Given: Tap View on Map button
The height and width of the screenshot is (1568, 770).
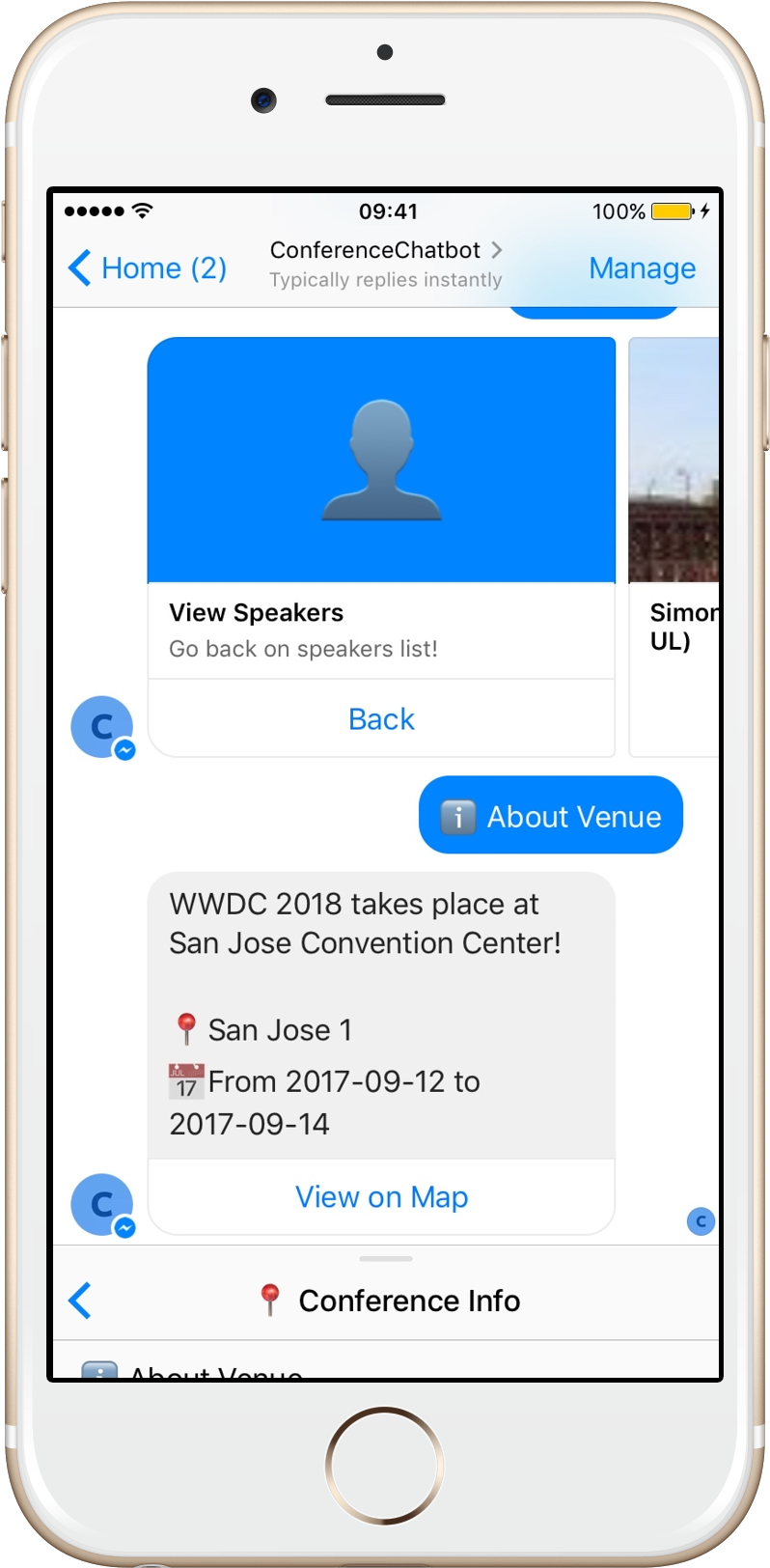Looking at the screenshot, I should pos(381,1197).
